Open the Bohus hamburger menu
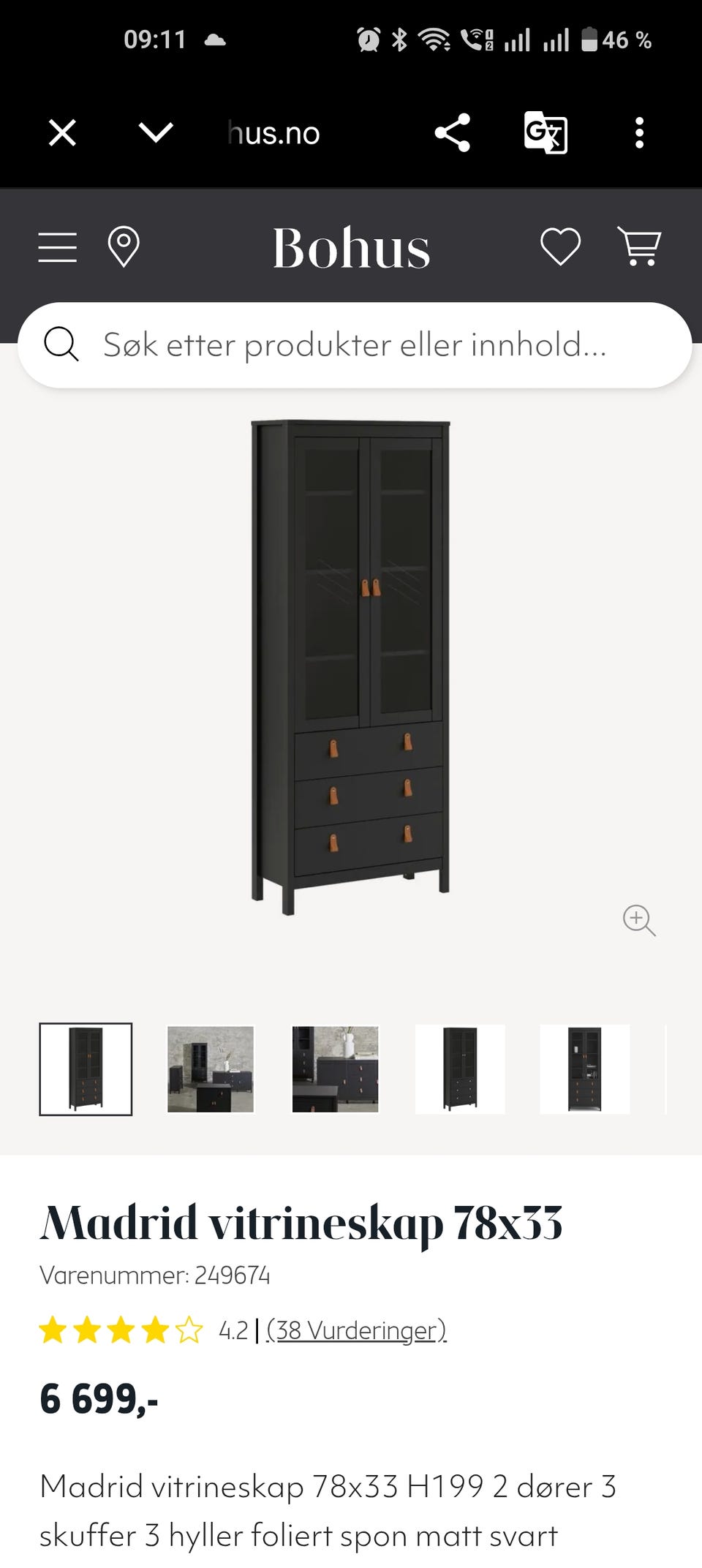Image resolution: width=702 pixels, height=1568 pixels. [57, 247]
